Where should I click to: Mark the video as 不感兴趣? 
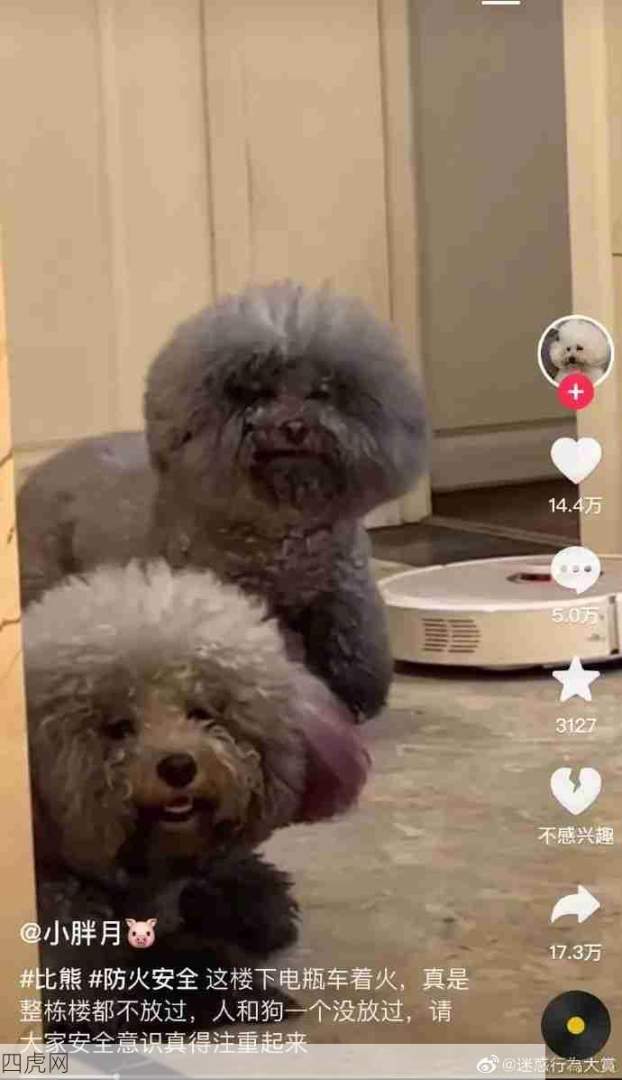point(576,790)
